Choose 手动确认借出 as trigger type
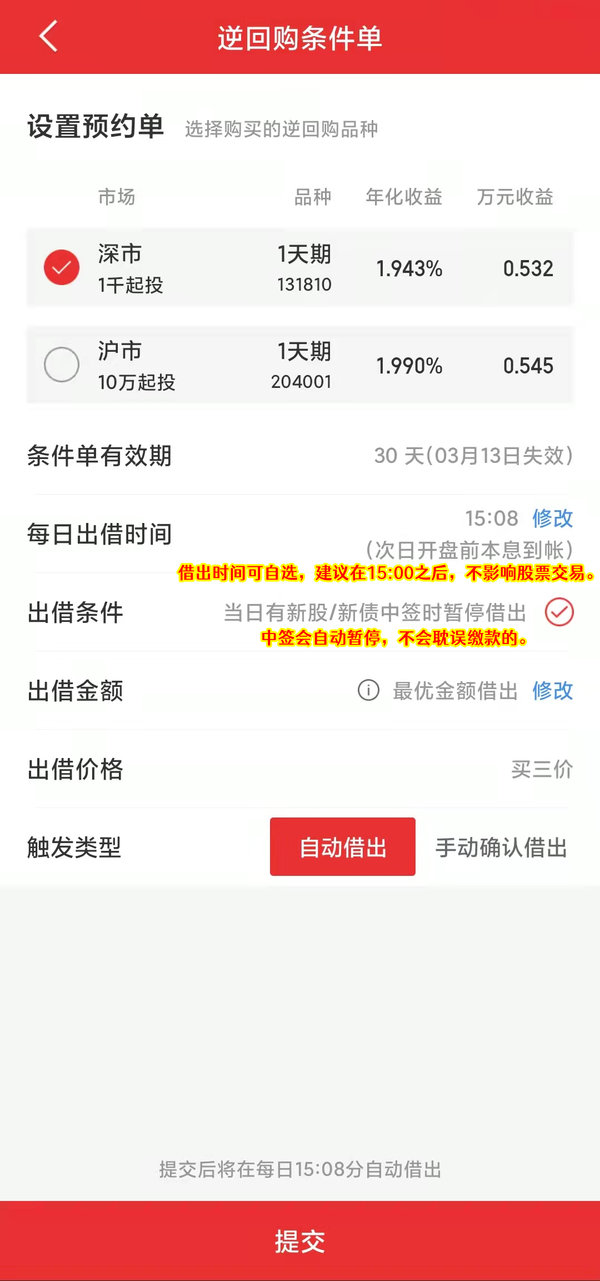This screenshot has height=1281, width=600. pyautogui.click(x=501, y=848)
